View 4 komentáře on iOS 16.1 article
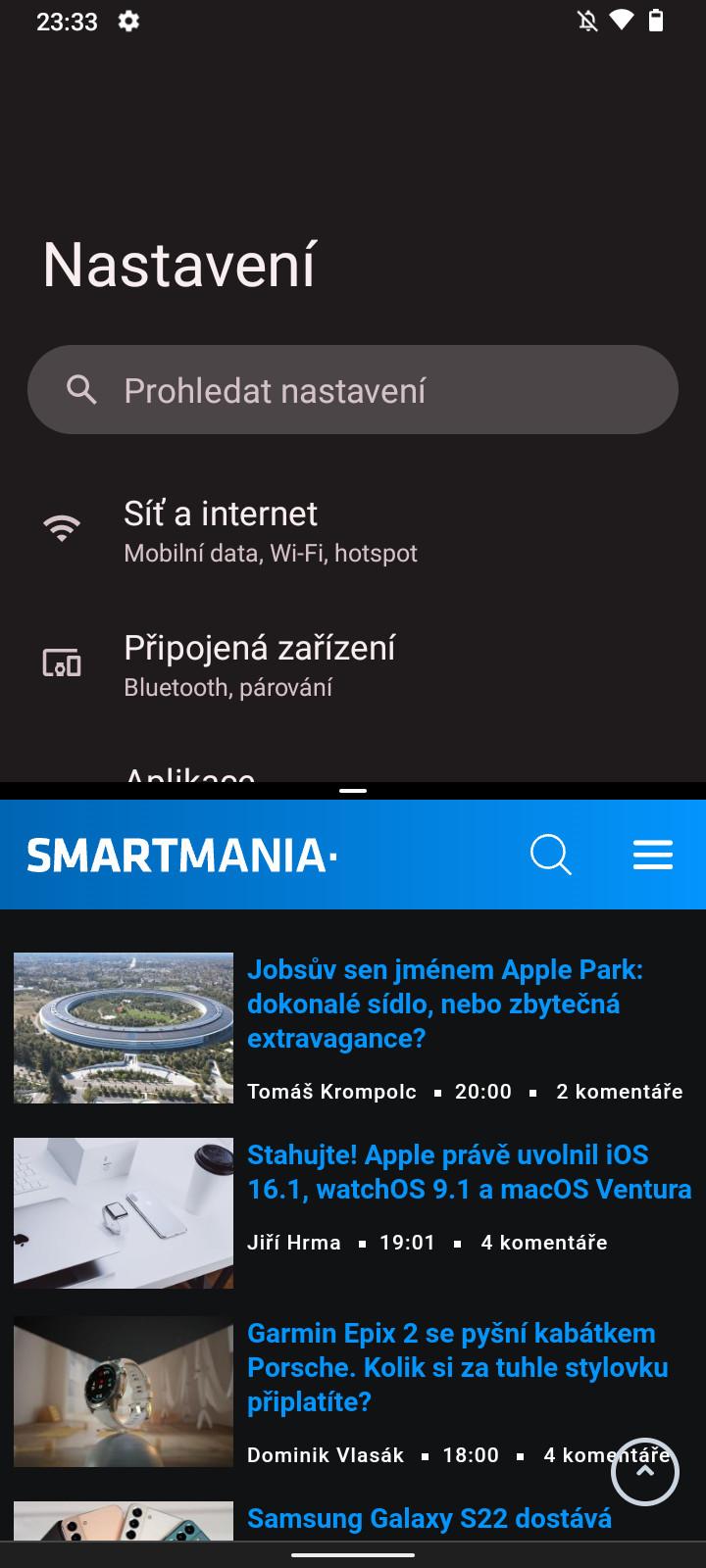The width and height of the screenshot is (706, 1568). [x=543, y=1243]
